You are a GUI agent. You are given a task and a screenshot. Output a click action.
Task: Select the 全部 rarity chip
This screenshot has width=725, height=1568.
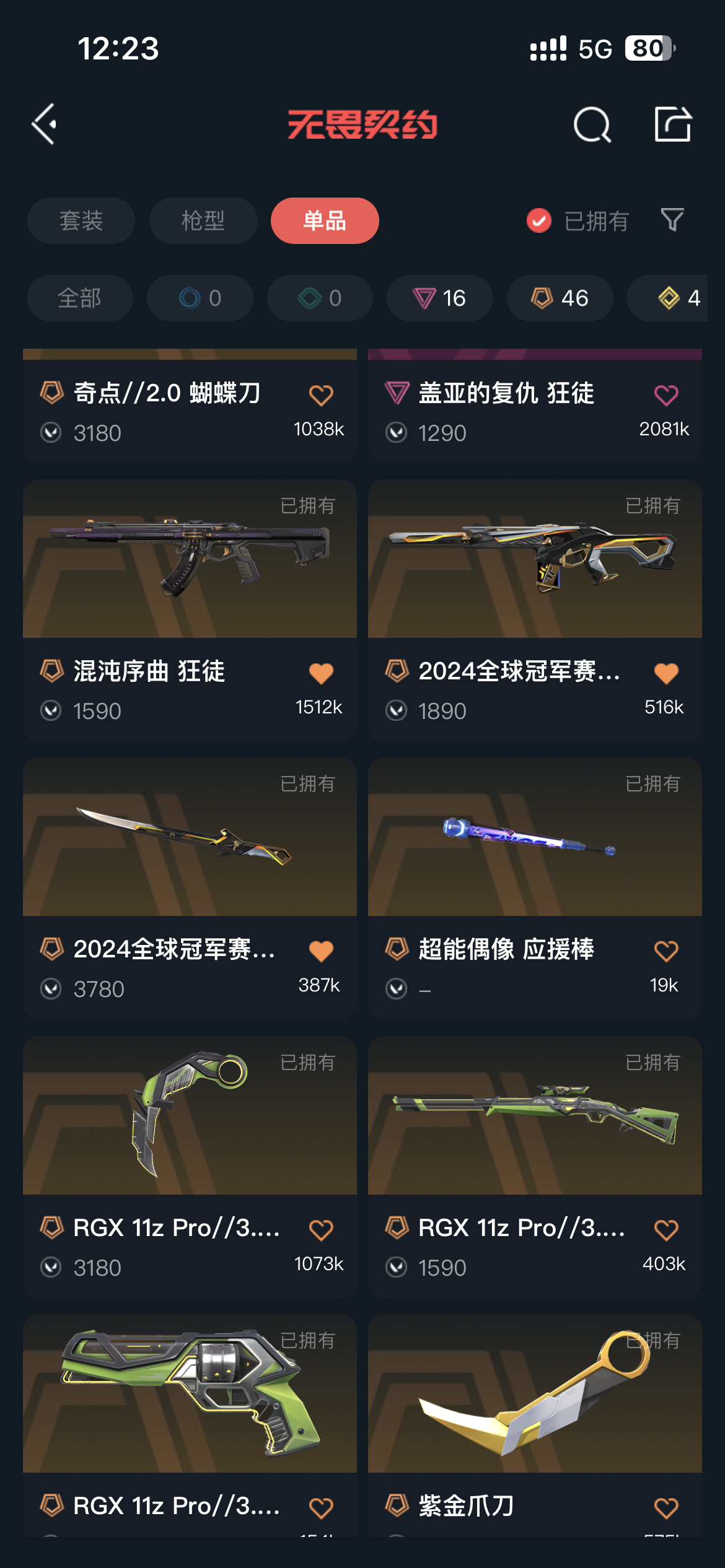point(79,298)
